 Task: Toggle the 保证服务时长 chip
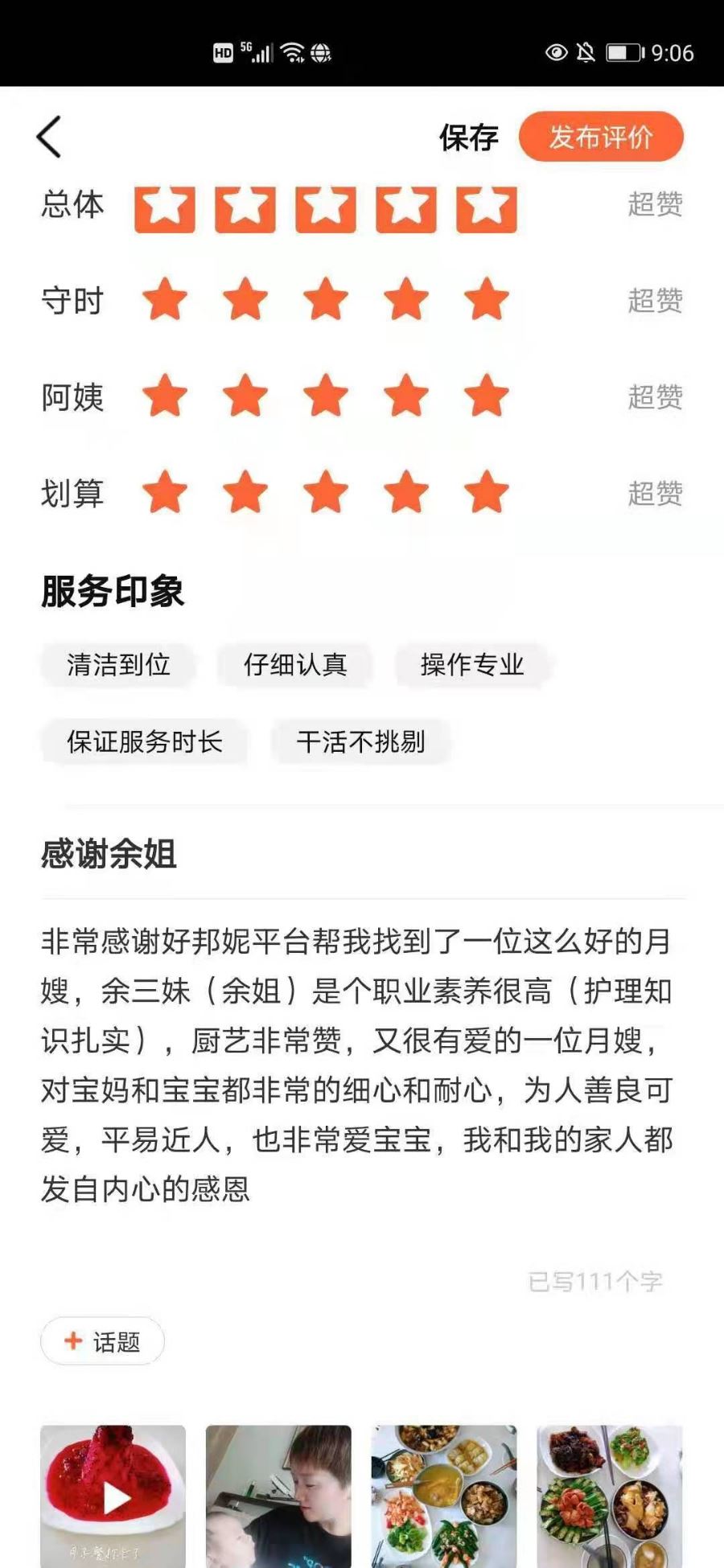[145, 741]
